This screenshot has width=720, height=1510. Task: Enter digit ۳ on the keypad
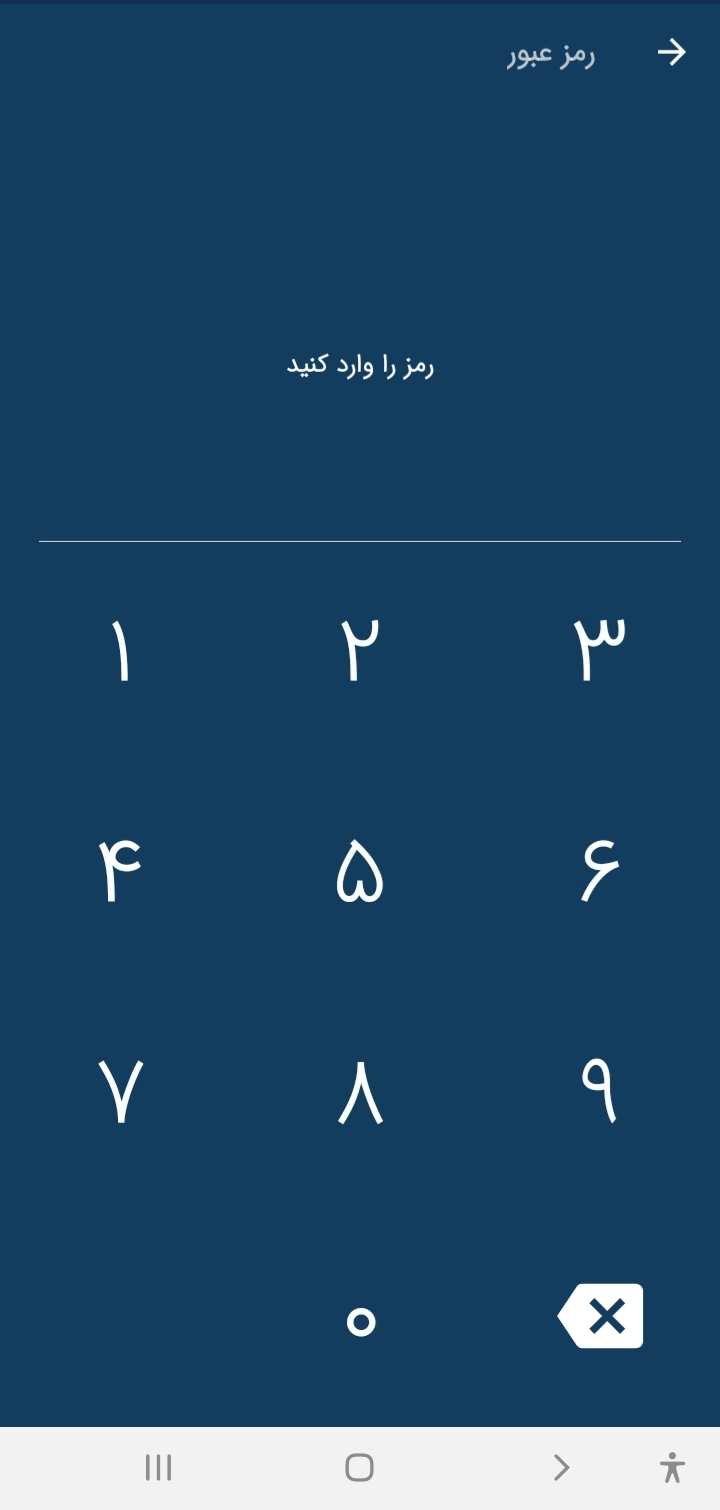(x=599, y=650)
